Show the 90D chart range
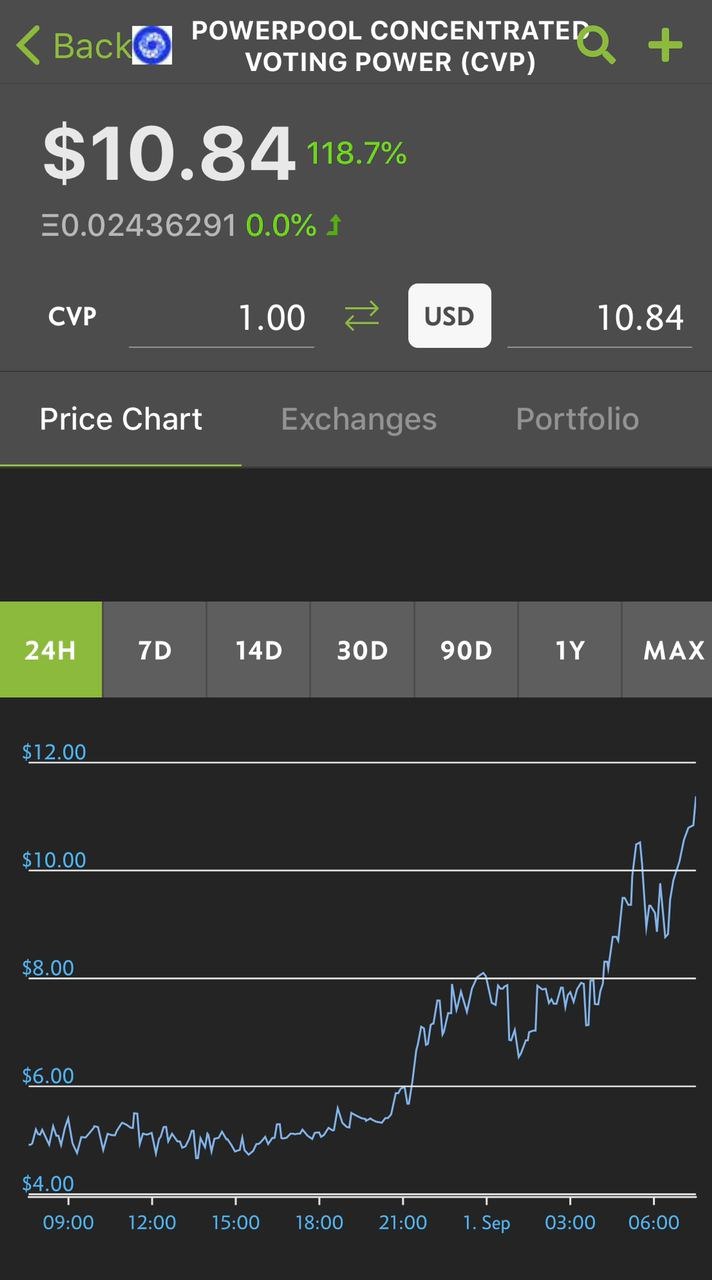Image resolution: width=712 pixels, height=1280 pixels. pyautogui.click(x=466, y=650)
